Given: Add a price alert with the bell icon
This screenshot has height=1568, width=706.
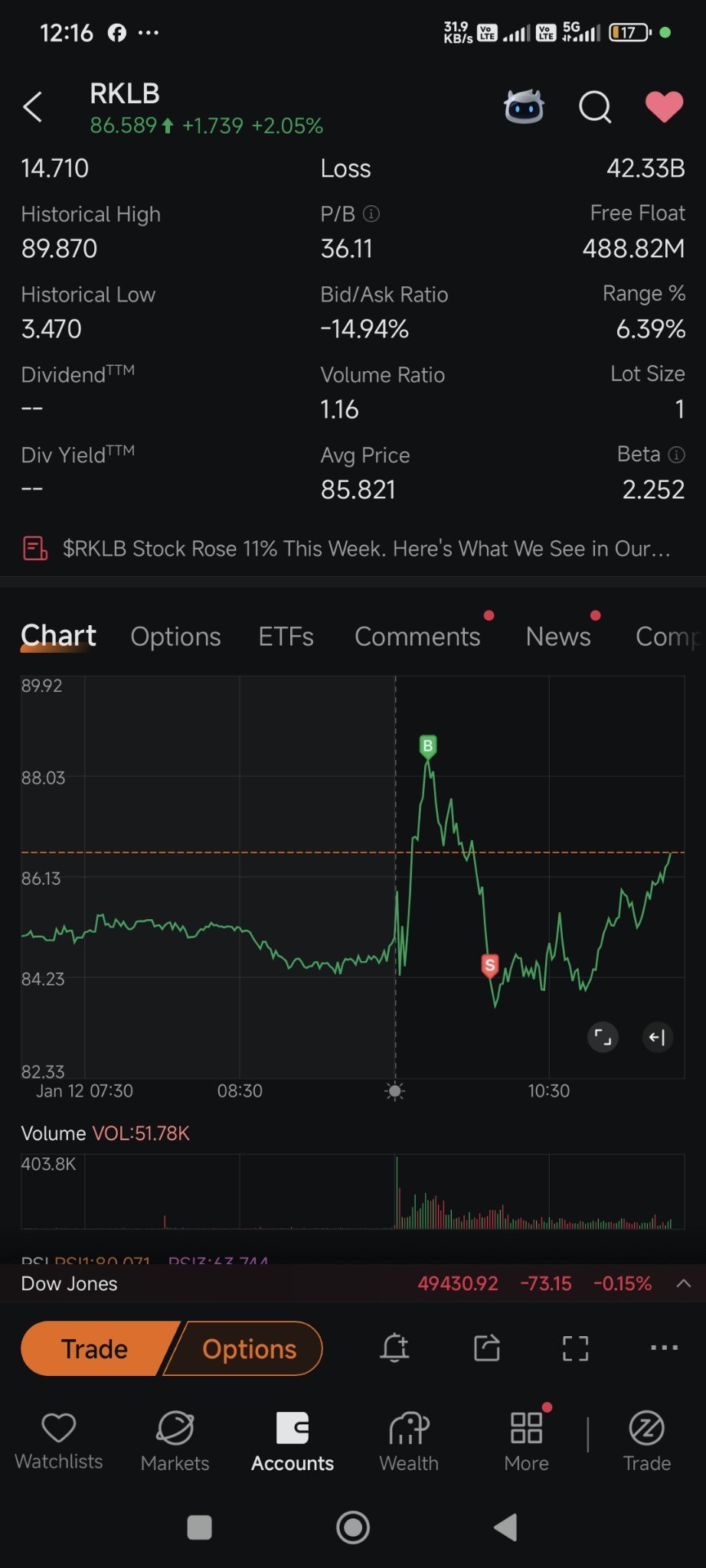Looking at the screenshot, I should pos(394,1348).
